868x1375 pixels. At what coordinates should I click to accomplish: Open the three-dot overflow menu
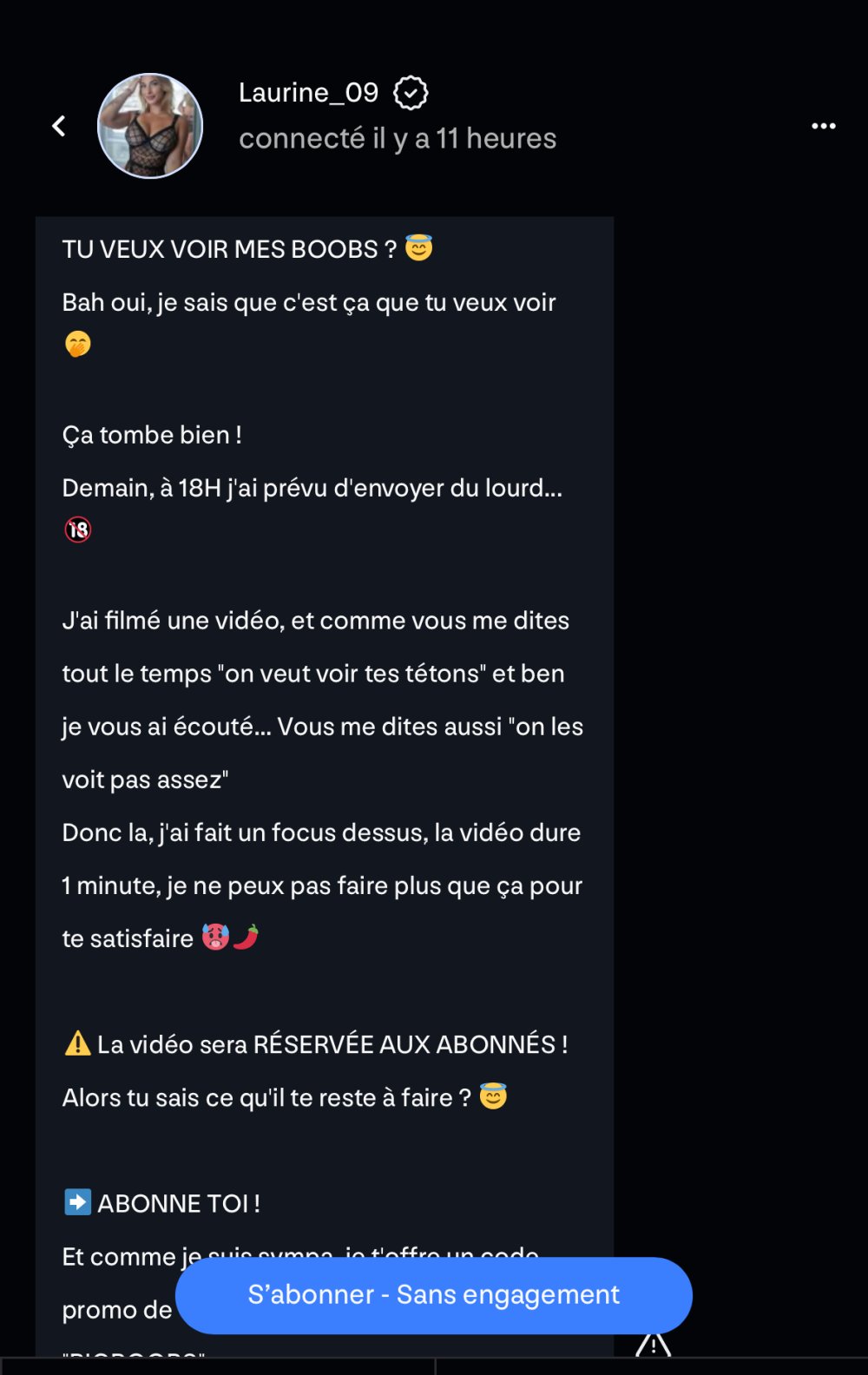tap(823, 127)
